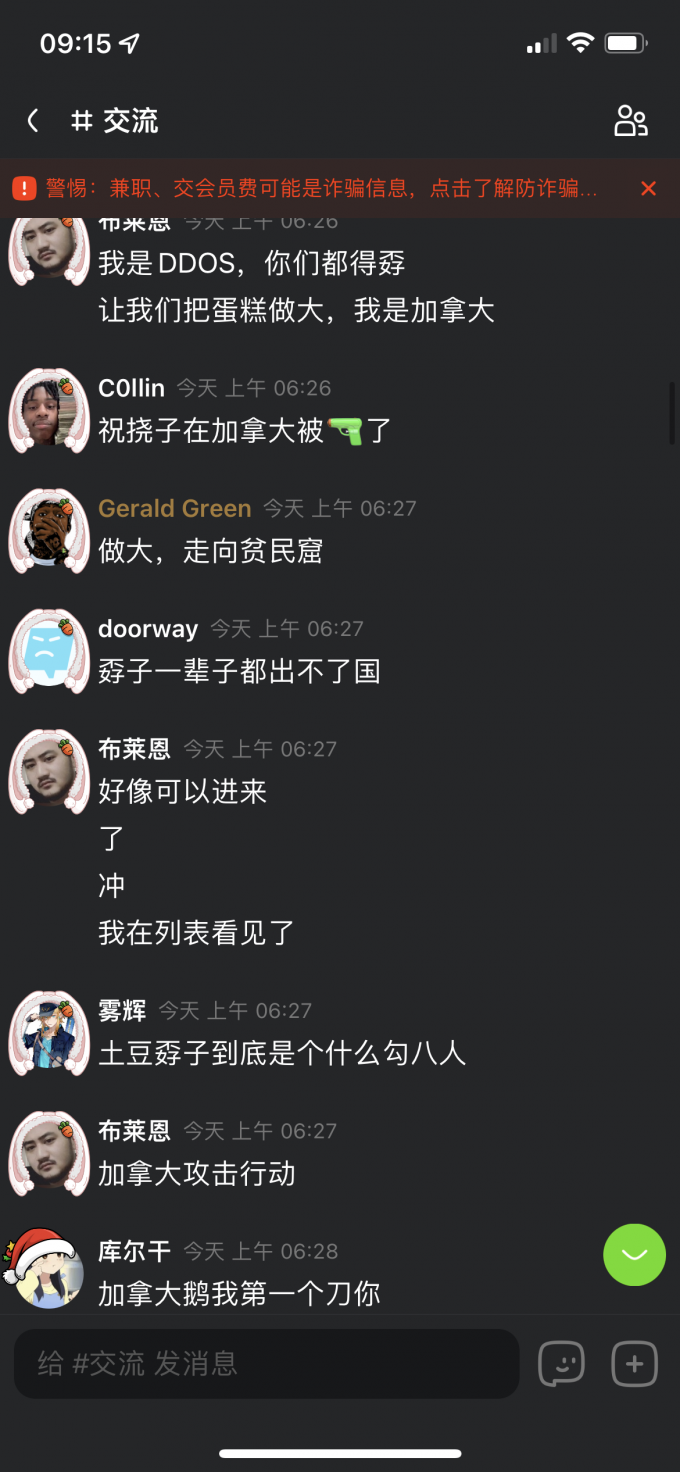View Gerald Green's profile avatar
The image size is (680, 1472).
(49, 531)
